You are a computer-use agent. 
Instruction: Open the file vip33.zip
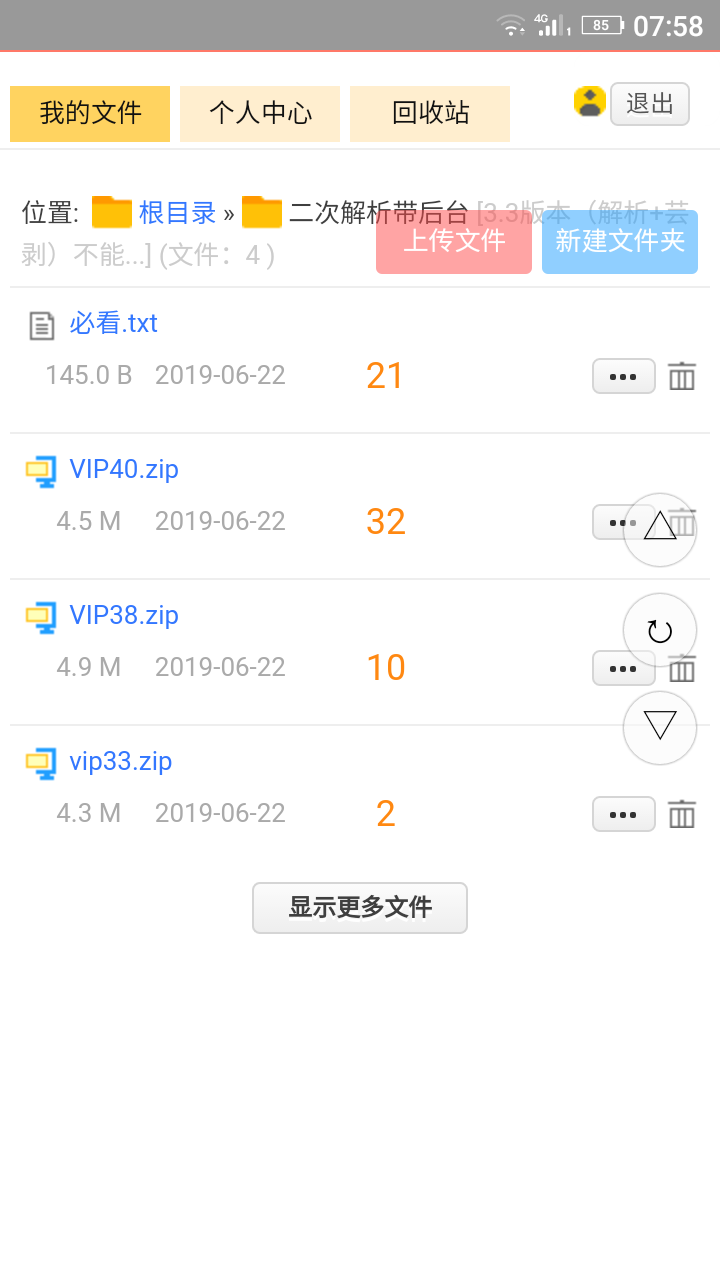(121, 761)
